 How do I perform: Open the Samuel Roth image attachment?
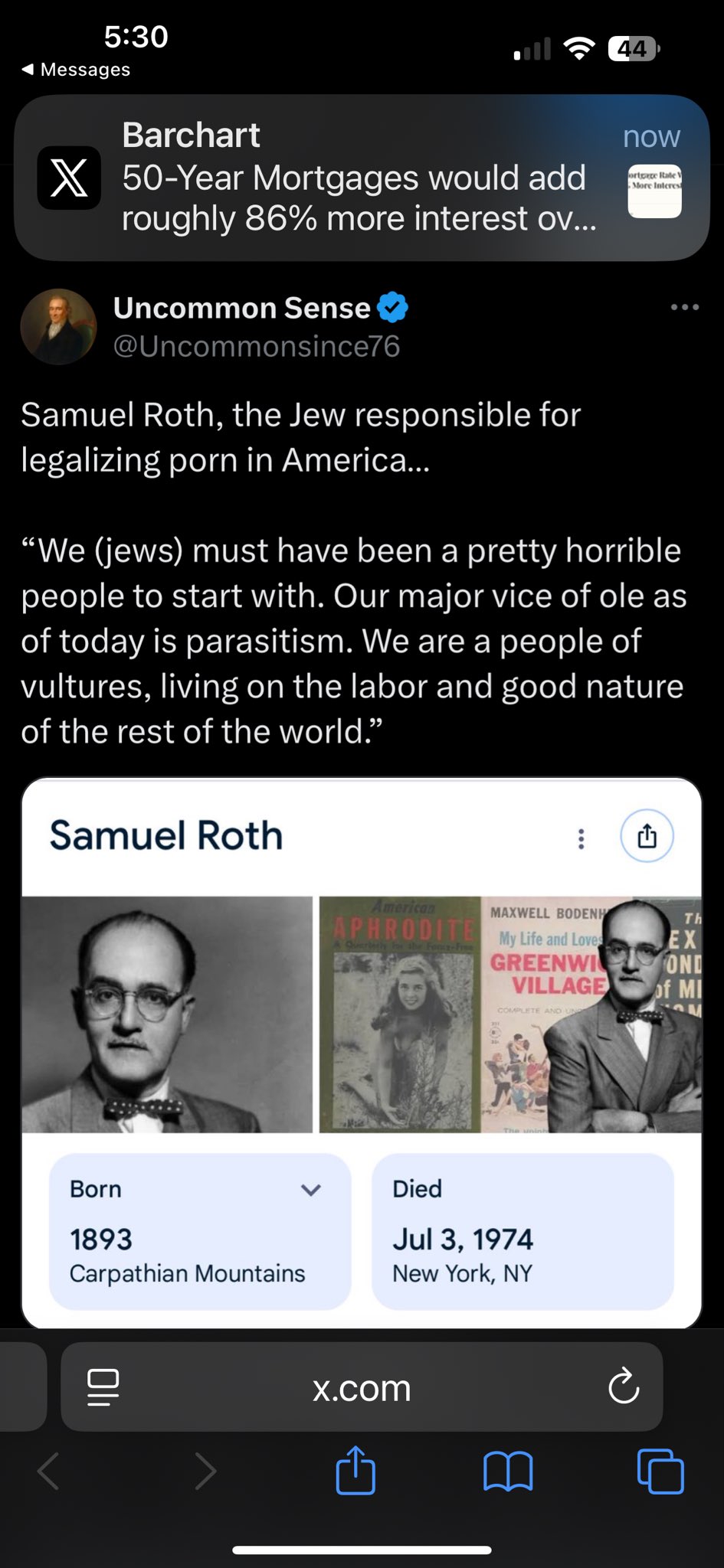361,1052
